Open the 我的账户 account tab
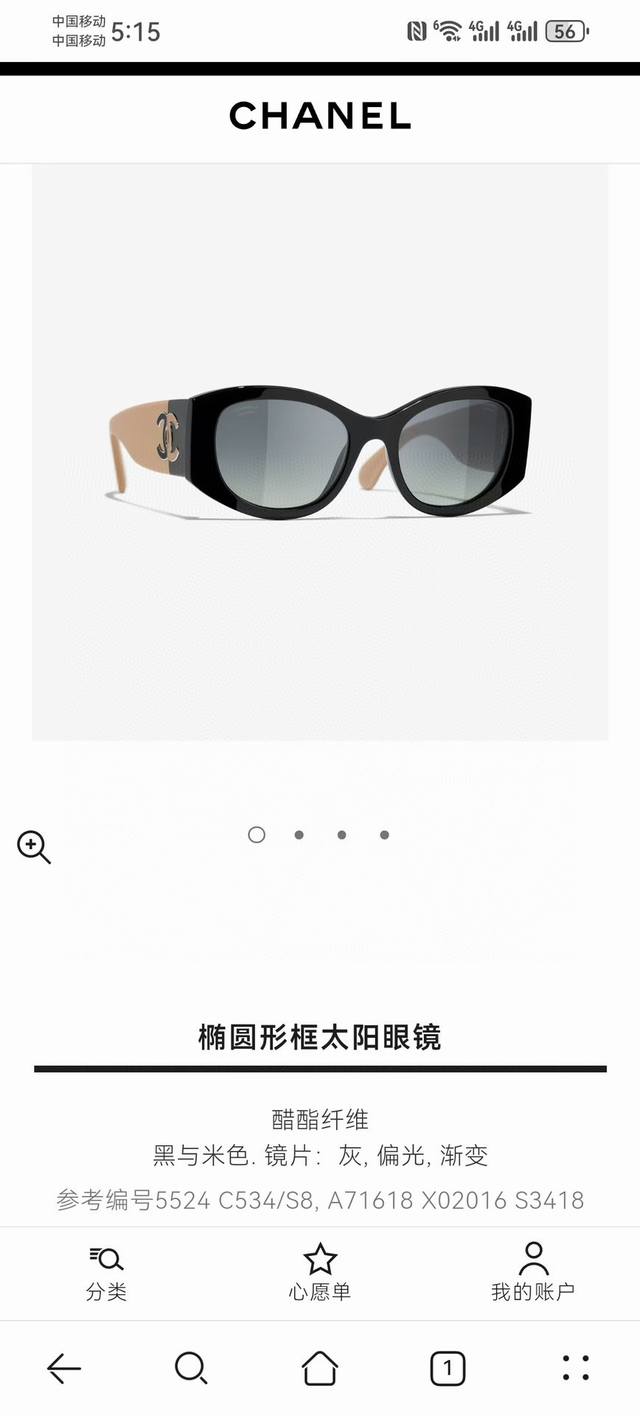This screenshot has height=1416, width=640. (533, 1273)
